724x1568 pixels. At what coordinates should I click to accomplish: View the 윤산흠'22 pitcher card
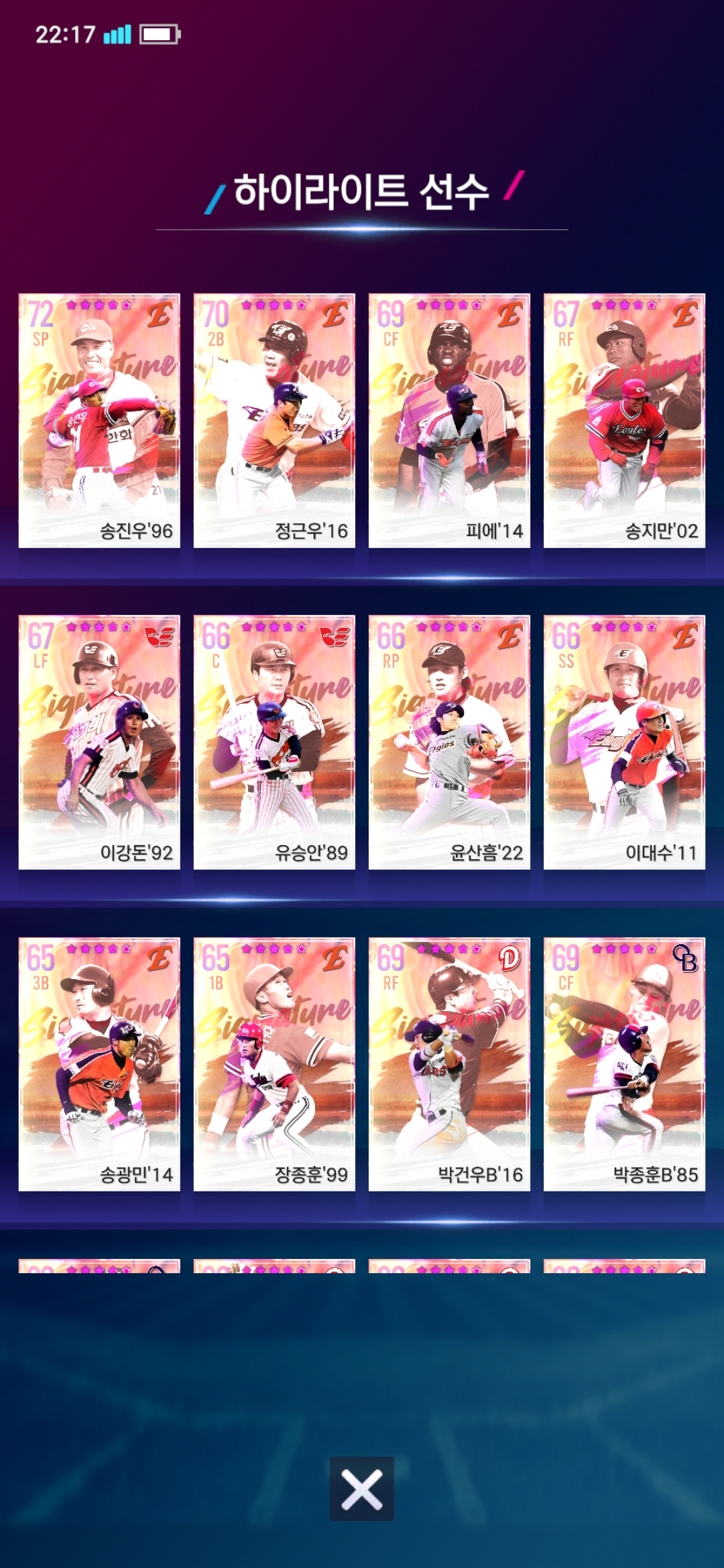(449, 742)
